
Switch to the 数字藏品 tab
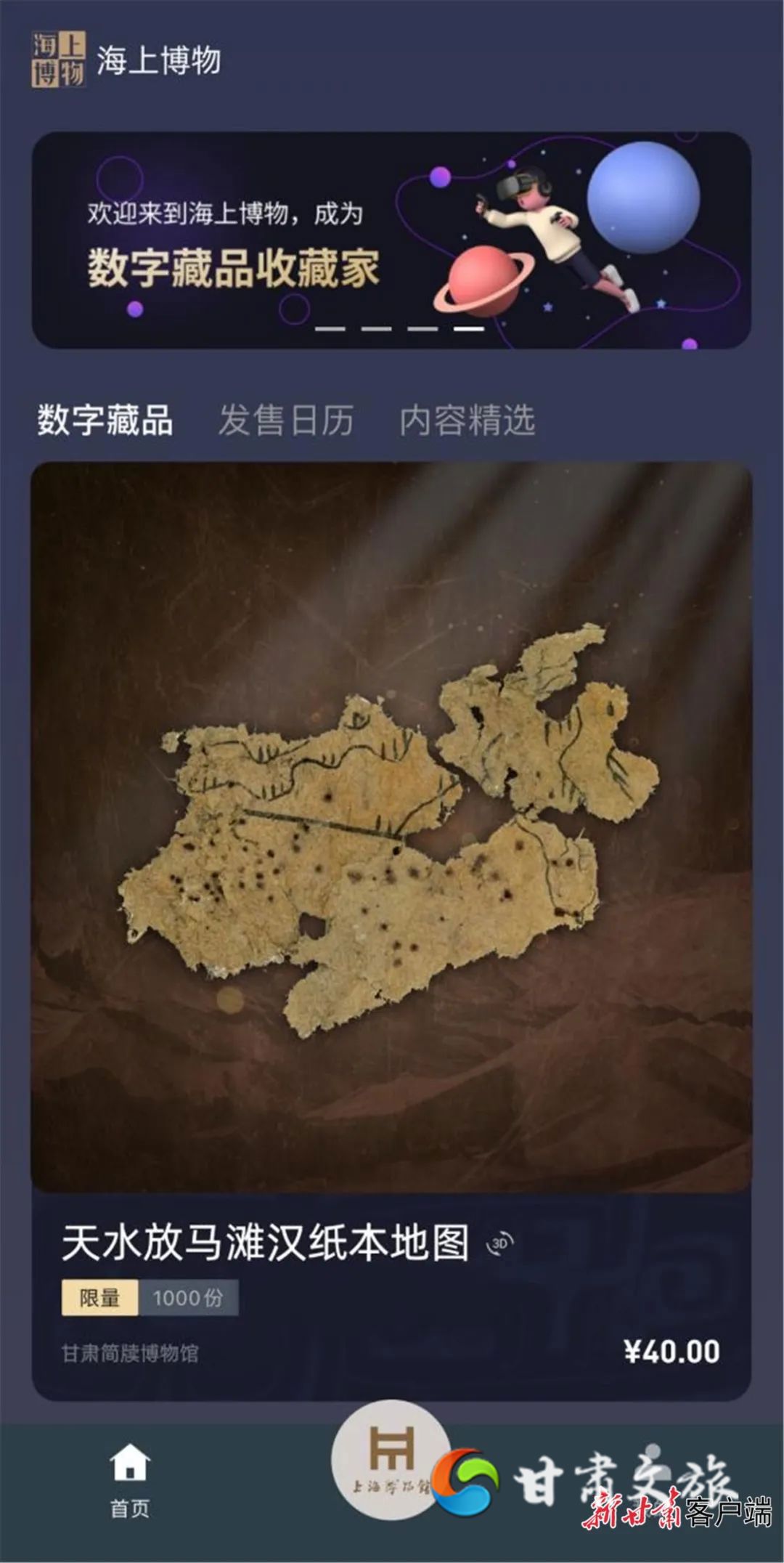click(105, 420)
